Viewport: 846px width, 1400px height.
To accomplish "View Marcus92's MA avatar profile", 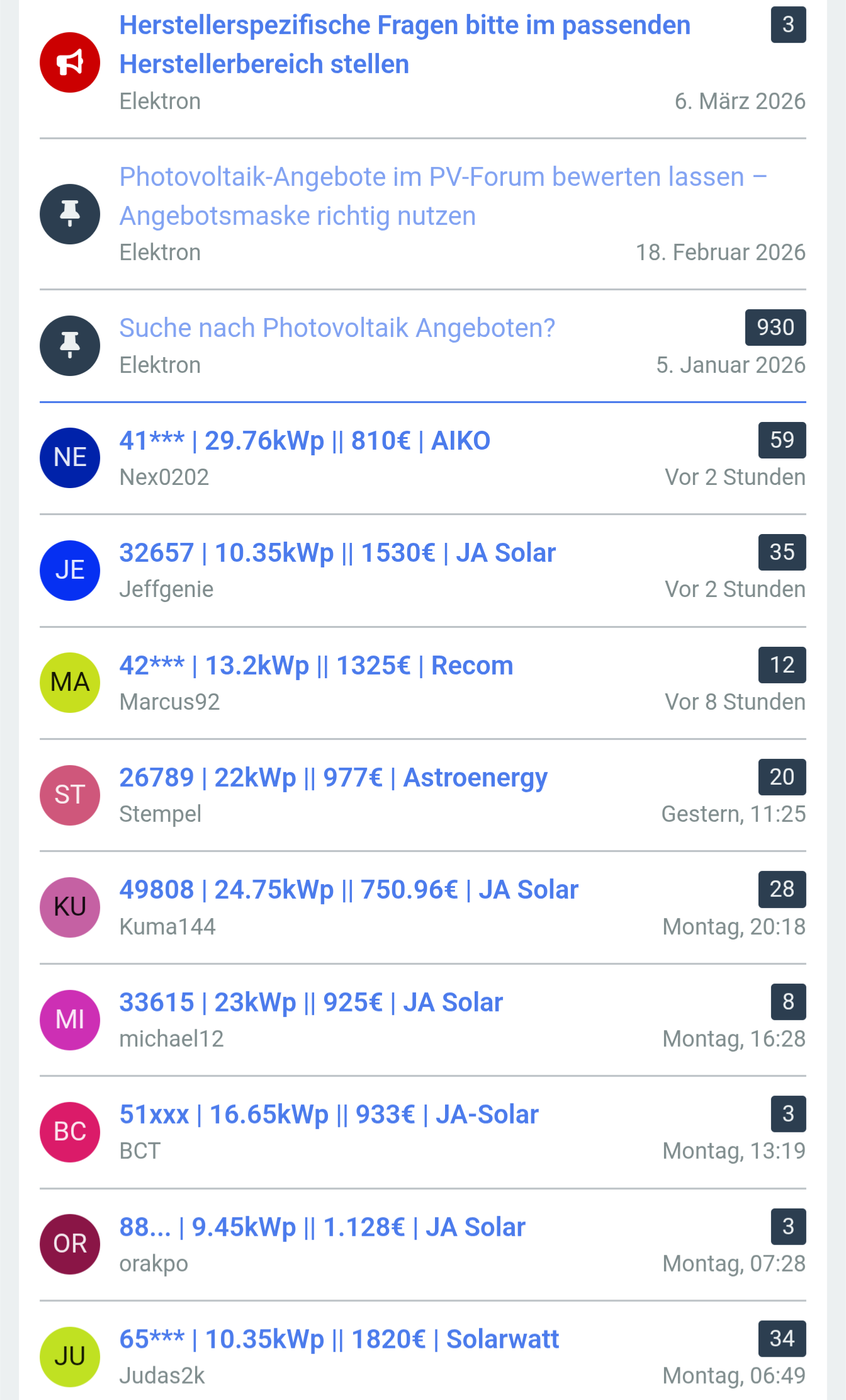I will point(70,683).
